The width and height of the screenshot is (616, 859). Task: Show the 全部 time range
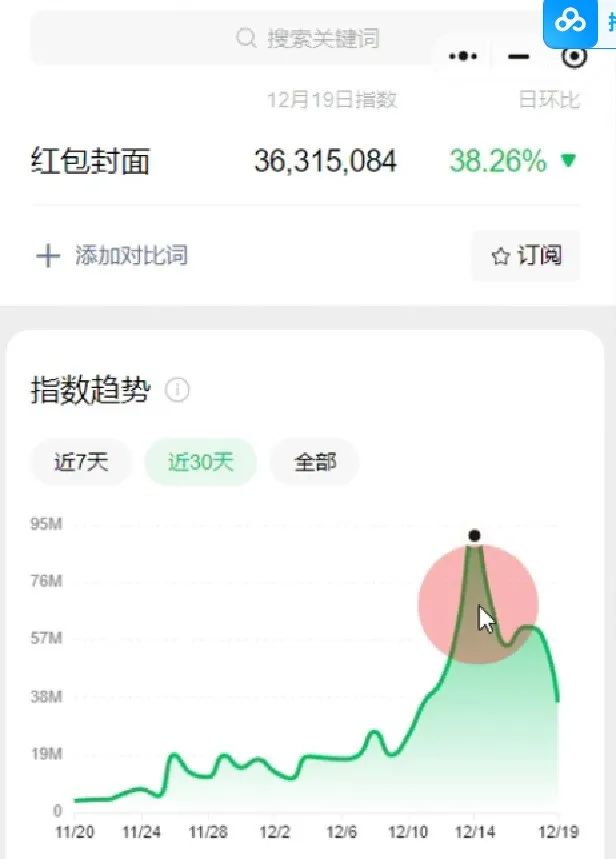click(314, 462)
